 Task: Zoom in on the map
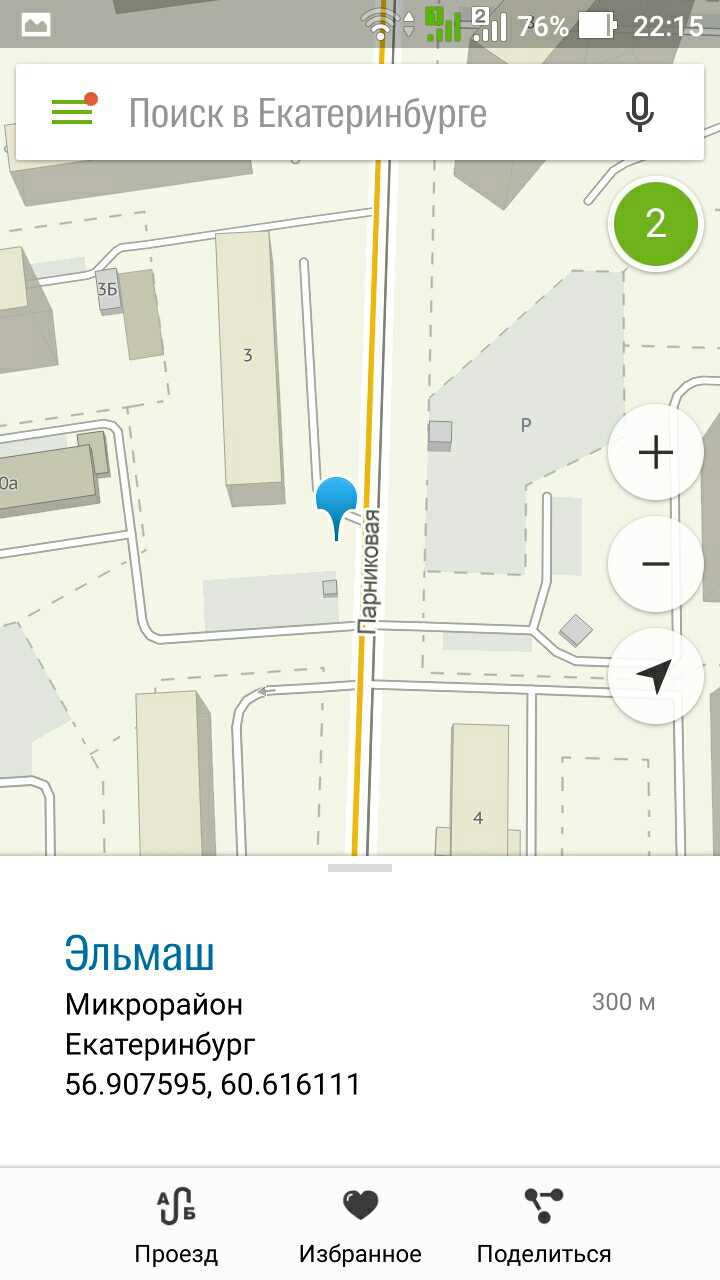click(x=655, y=453)
